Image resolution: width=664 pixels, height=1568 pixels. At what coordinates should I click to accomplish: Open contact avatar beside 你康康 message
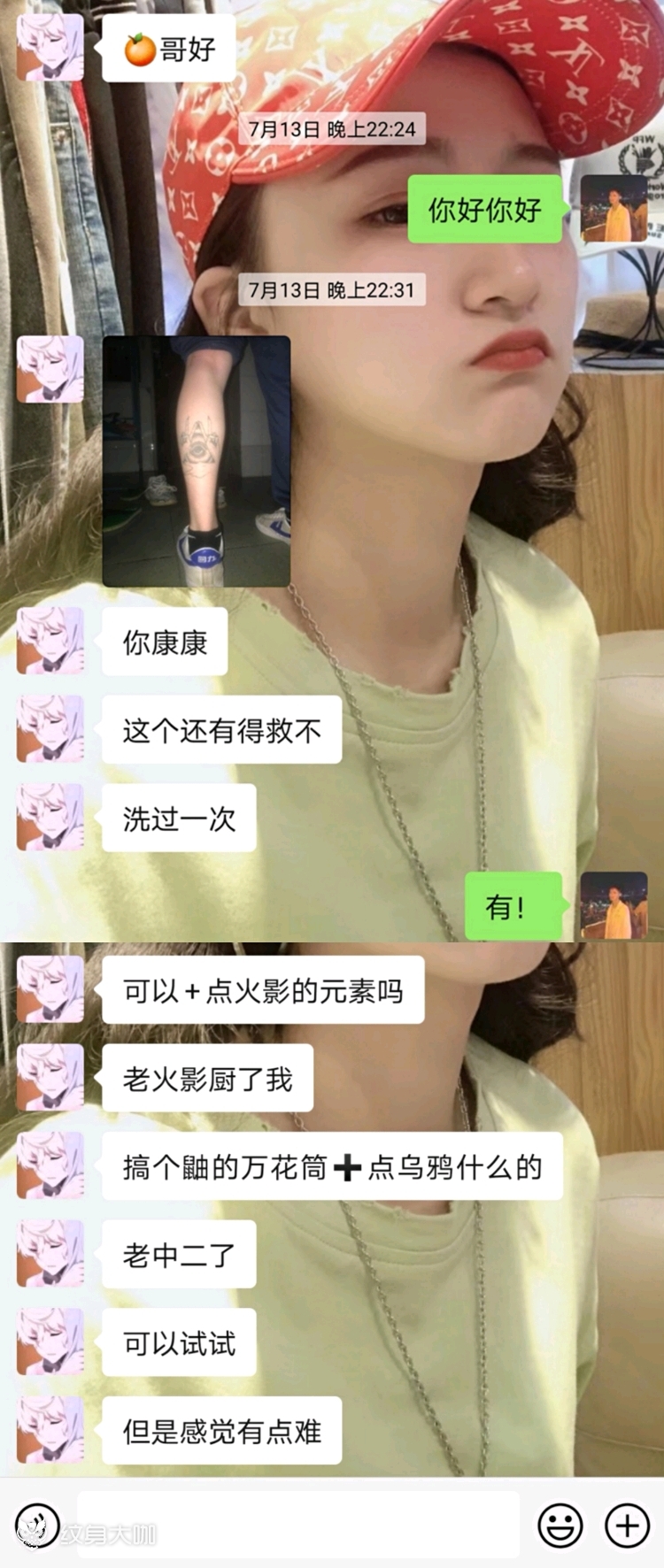(x=50, y=642)
